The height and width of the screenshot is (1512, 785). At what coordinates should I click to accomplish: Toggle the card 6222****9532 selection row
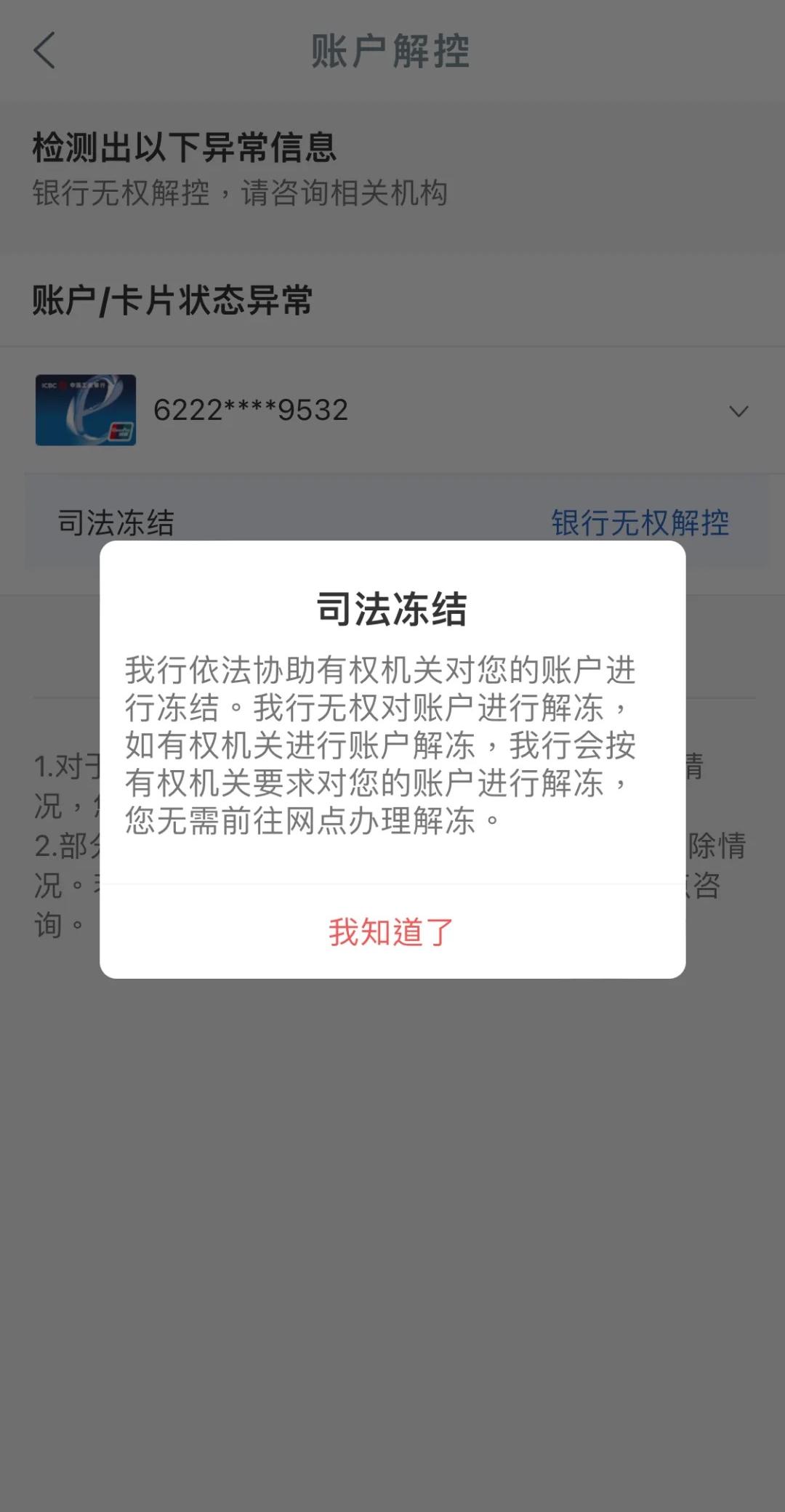pyautogui.click(x=392, y=411)
